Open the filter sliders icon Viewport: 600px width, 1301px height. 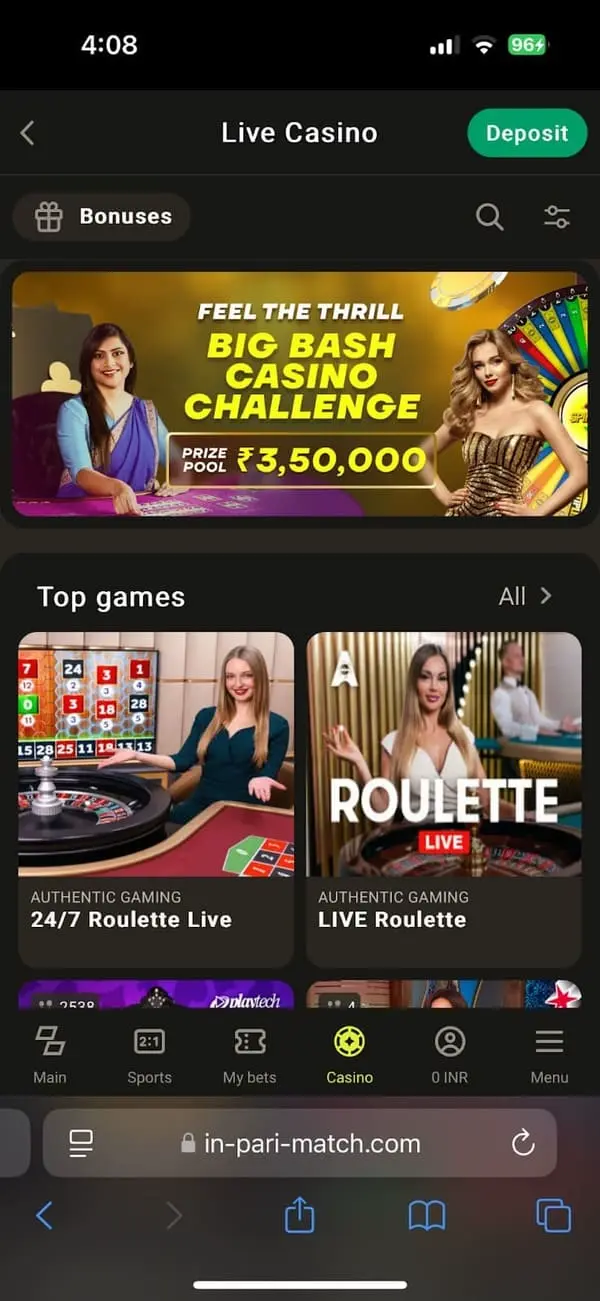(x=556, y=216)
